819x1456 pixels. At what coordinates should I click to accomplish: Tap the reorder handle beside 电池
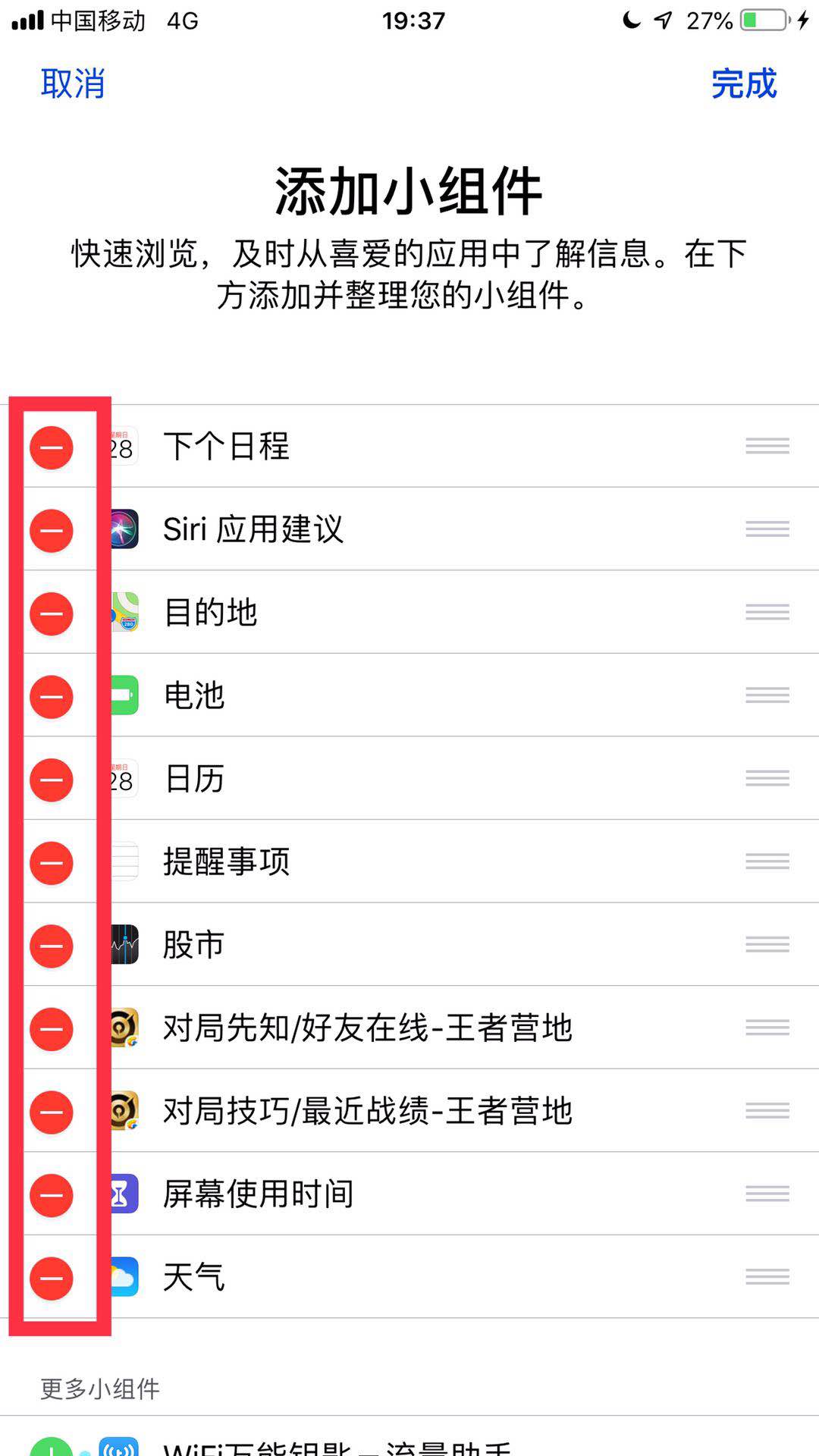pyautogui.click(x=766, y=695)
